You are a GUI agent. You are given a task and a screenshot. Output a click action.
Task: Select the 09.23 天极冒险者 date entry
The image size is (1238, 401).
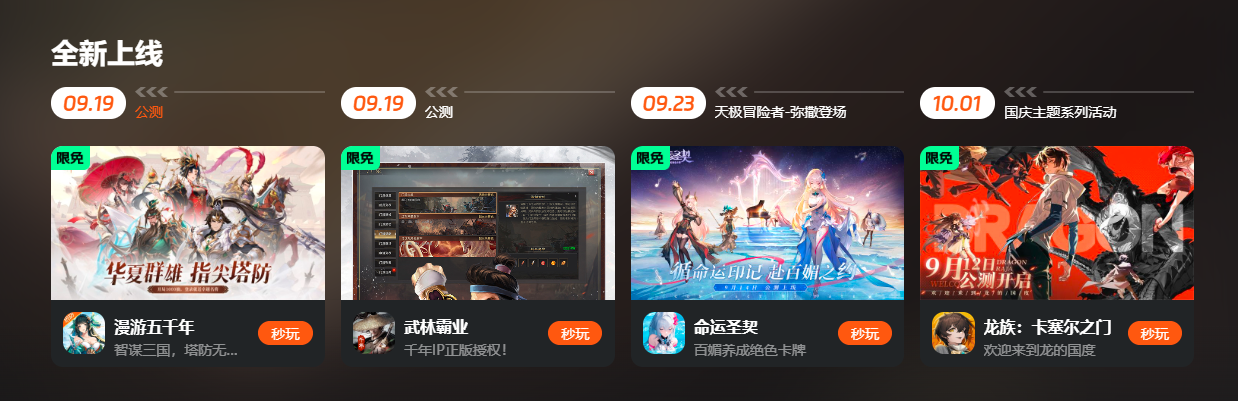coord(669,103)
